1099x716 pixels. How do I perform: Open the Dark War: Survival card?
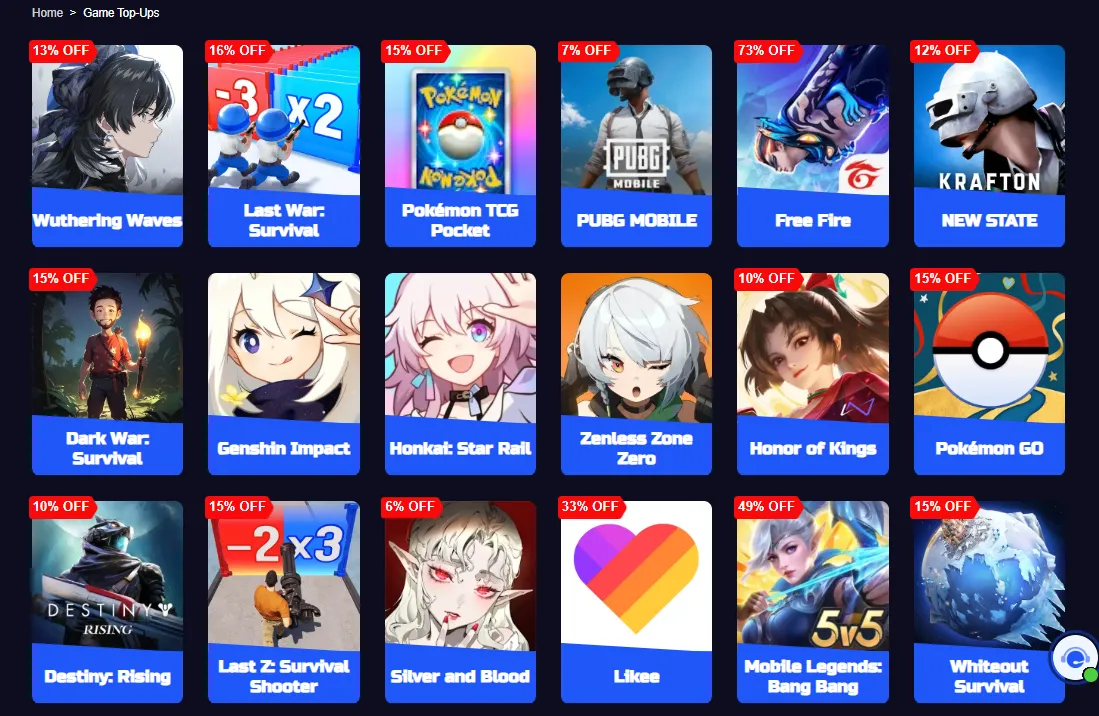pyautogui.click(x=107, y=373)
